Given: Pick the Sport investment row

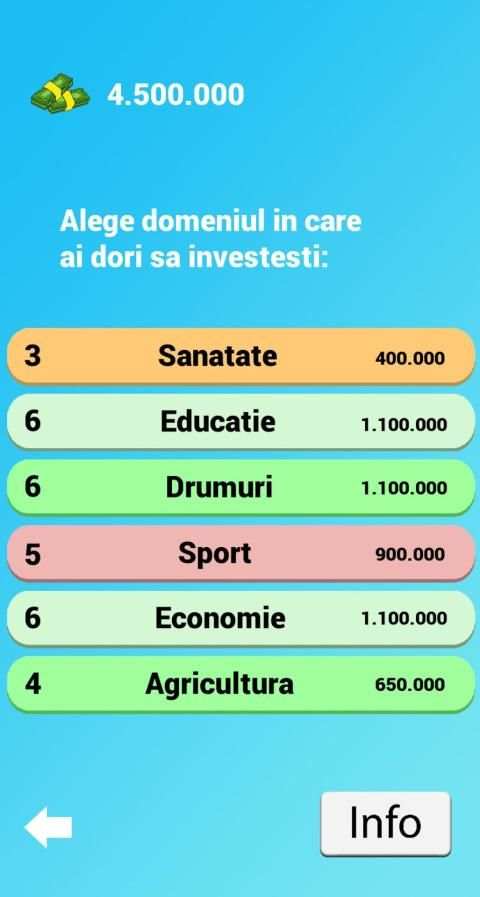Looking at the screenshot, I should pyautogui.click(x=240, y=553).
